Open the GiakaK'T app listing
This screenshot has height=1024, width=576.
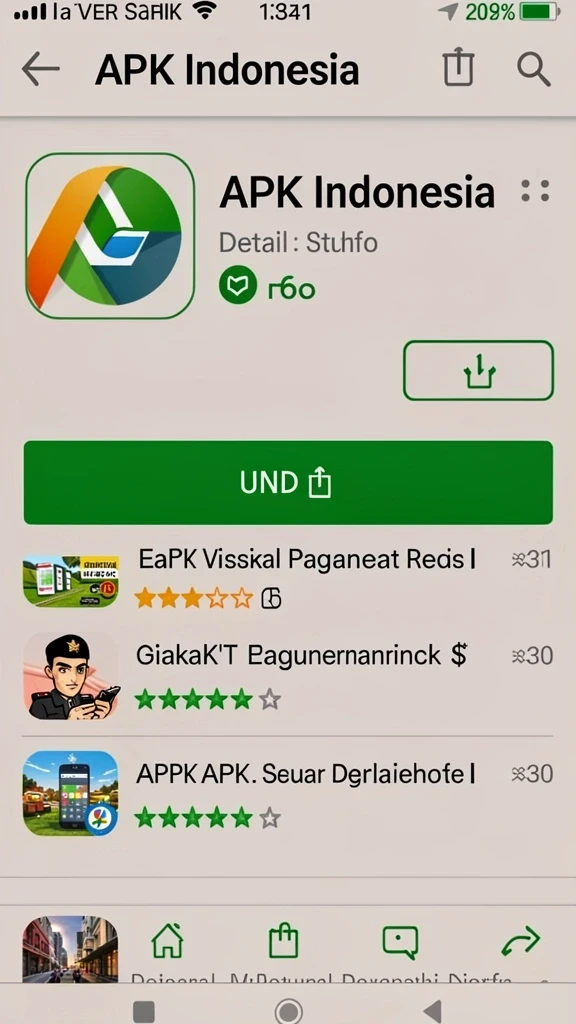pyautogui.click(x=288, y=677)
